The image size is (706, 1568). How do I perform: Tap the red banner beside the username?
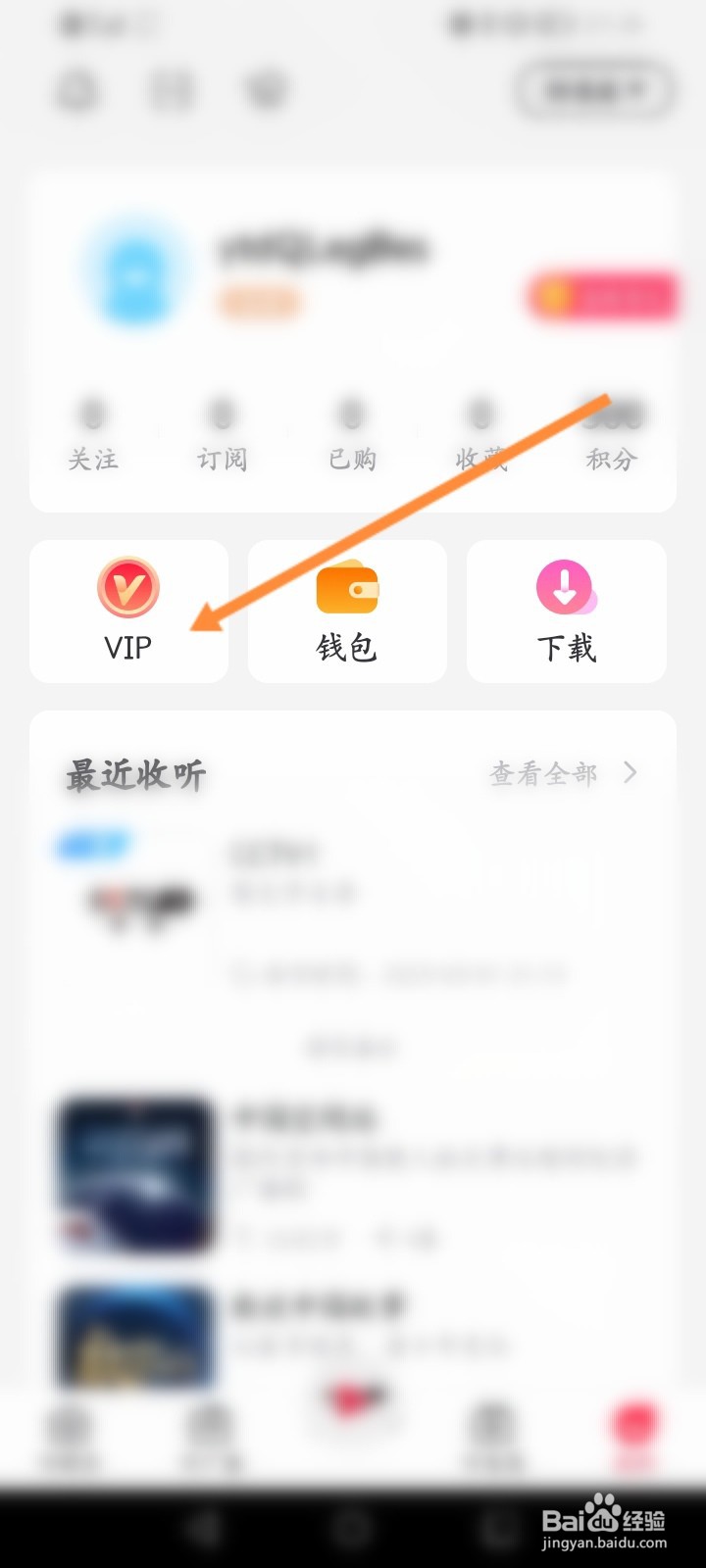pyautogui.click(x=602, y=297)
